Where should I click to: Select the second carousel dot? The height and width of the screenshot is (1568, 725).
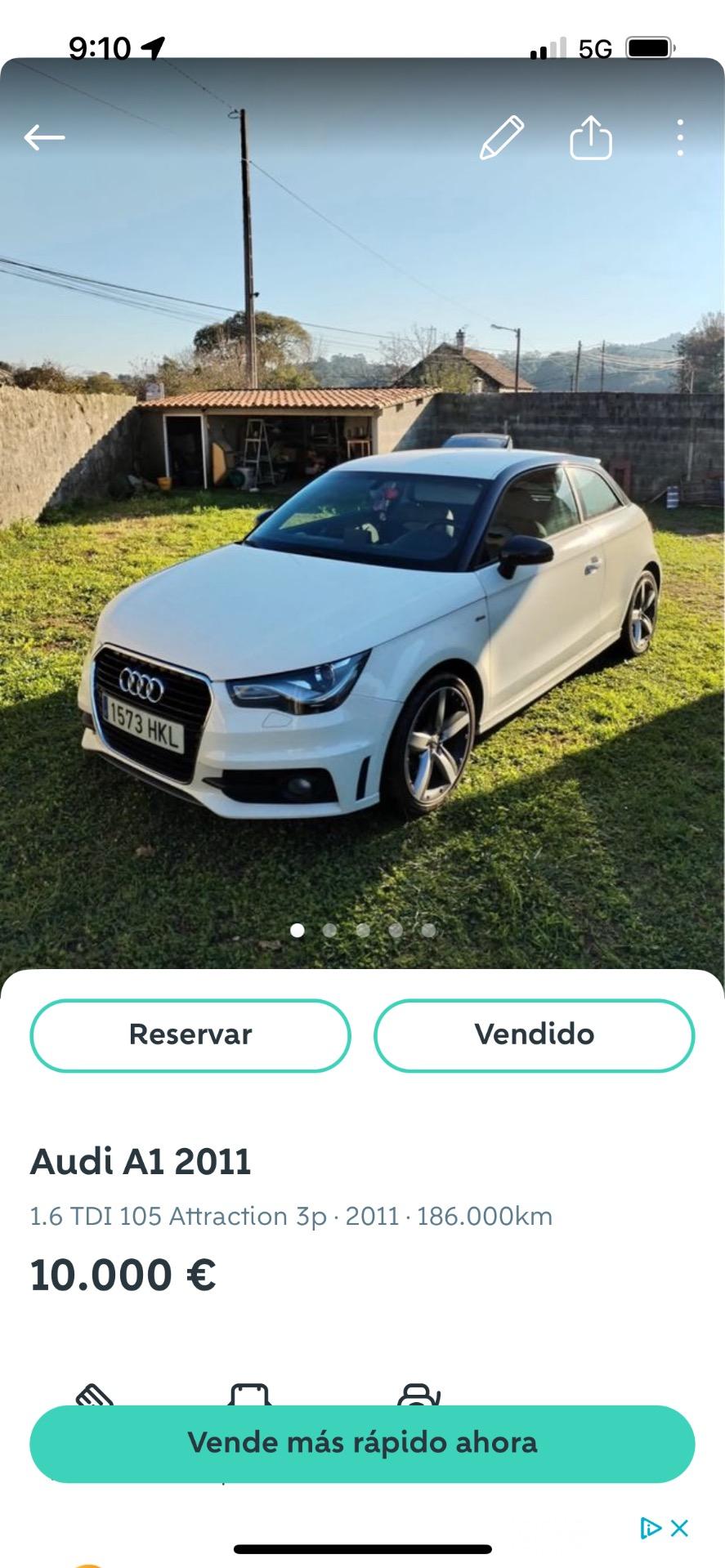click(331, 929)
